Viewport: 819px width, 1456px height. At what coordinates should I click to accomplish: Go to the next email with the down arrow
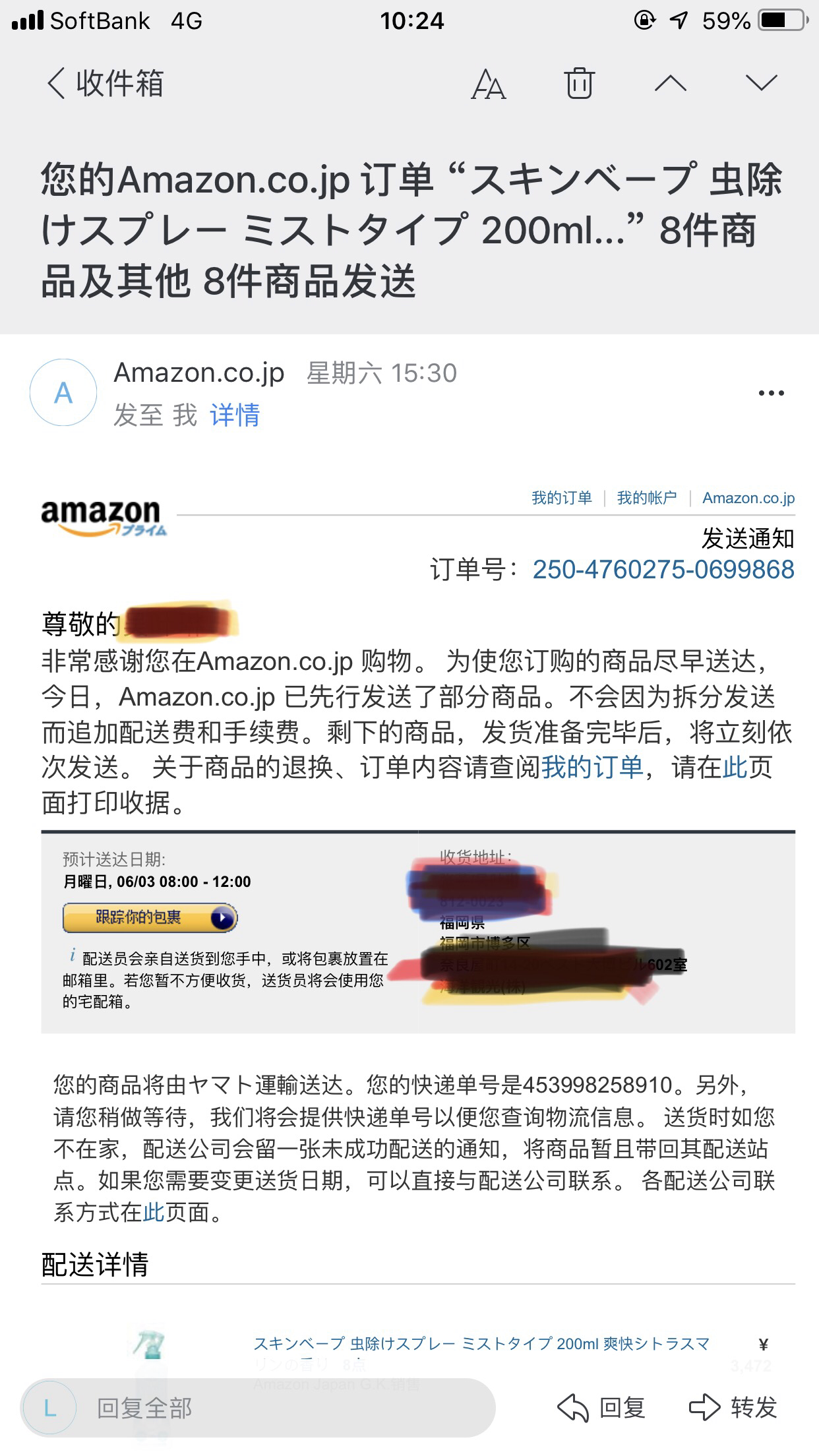[761, 84]
